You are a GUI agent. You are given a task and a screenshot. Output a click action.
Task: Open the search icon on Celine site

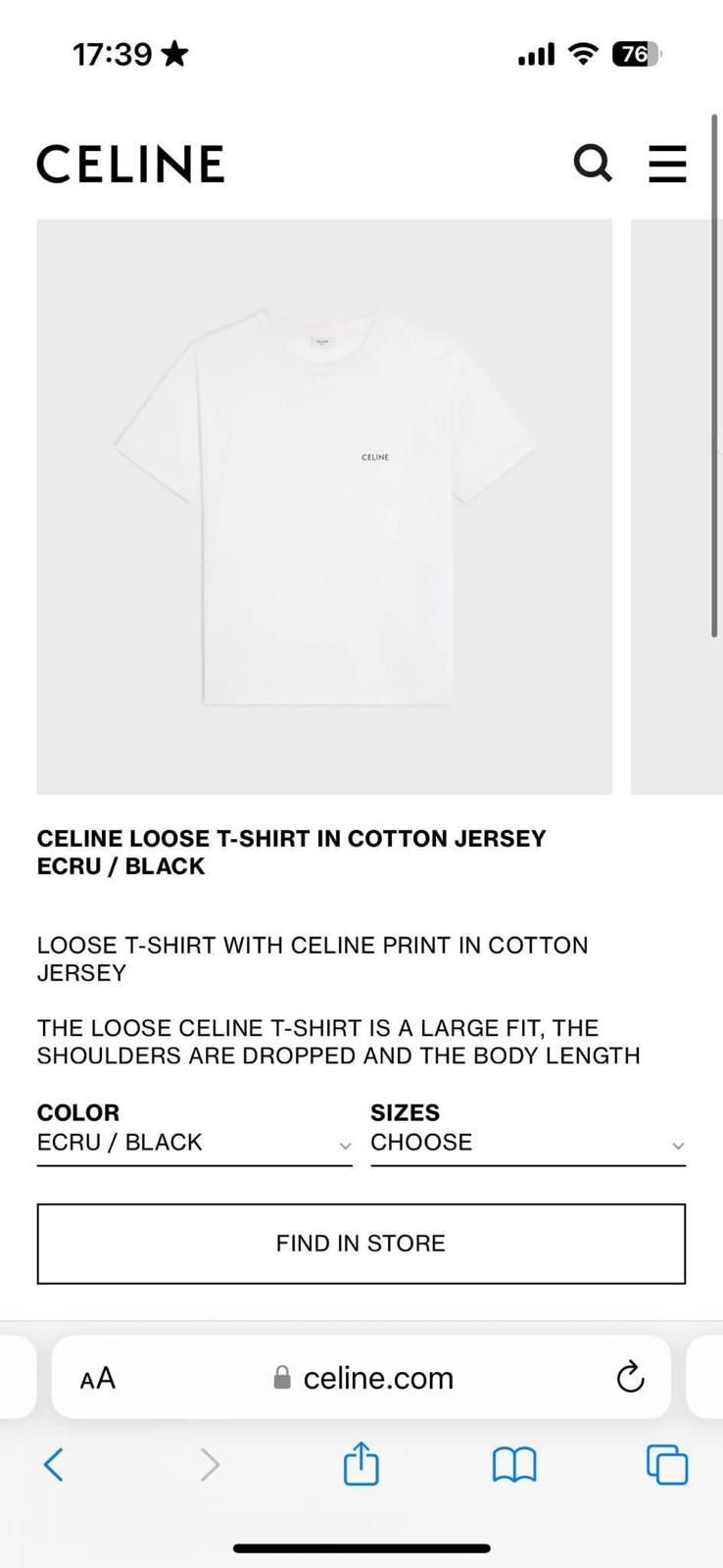click(594, 164)
